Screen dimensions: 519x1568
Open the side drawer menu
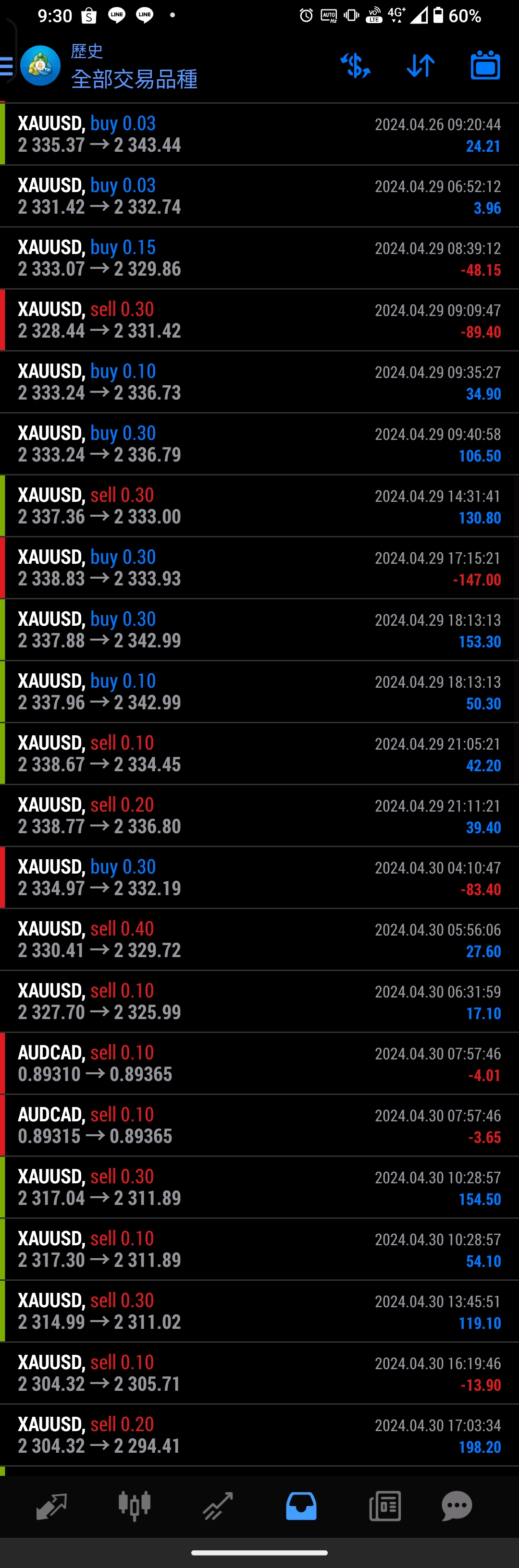click(7, 66)
